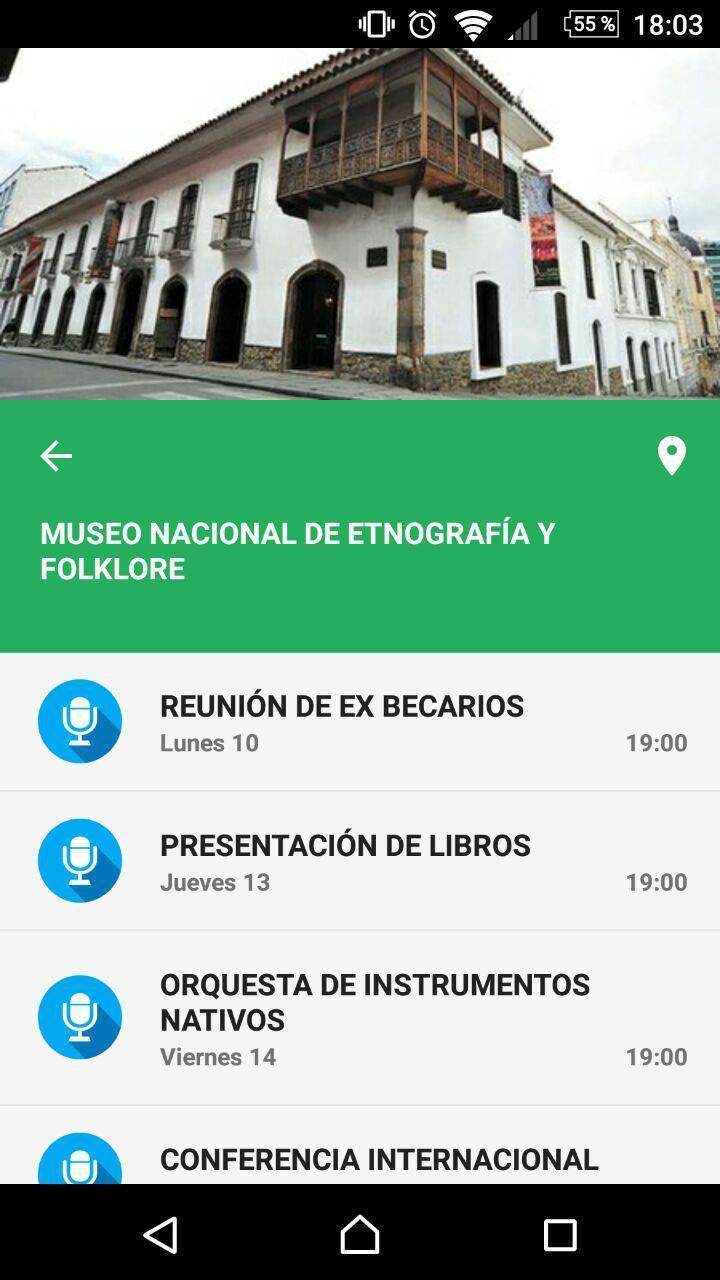This screenshot has height=1280, width=720.
Task: Open the Reunión de Ex Becarios event
Action: 360,722
